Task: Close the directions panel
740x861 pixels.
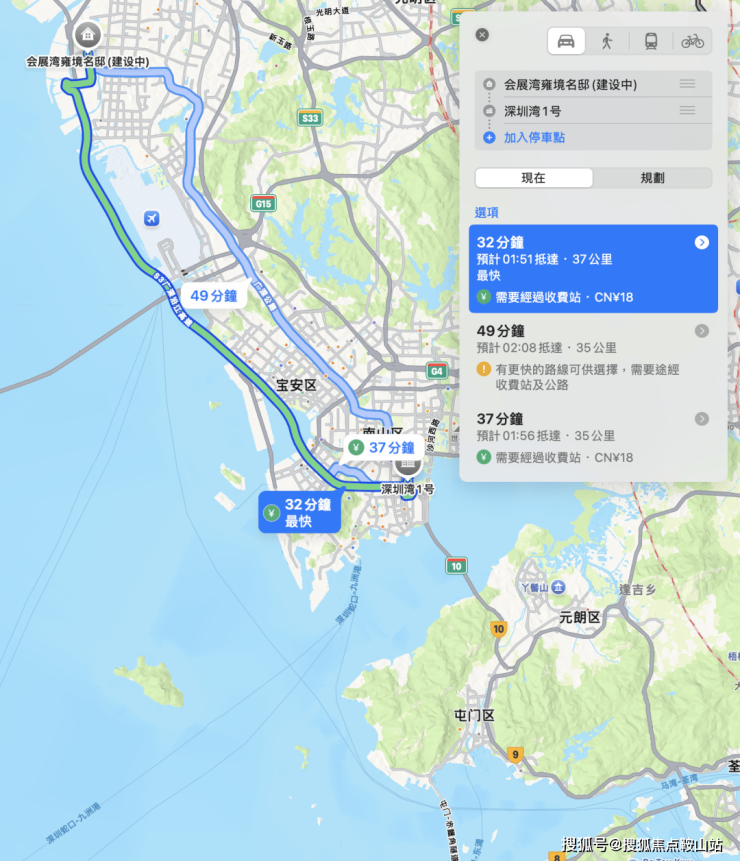Action: click(482, 35)
